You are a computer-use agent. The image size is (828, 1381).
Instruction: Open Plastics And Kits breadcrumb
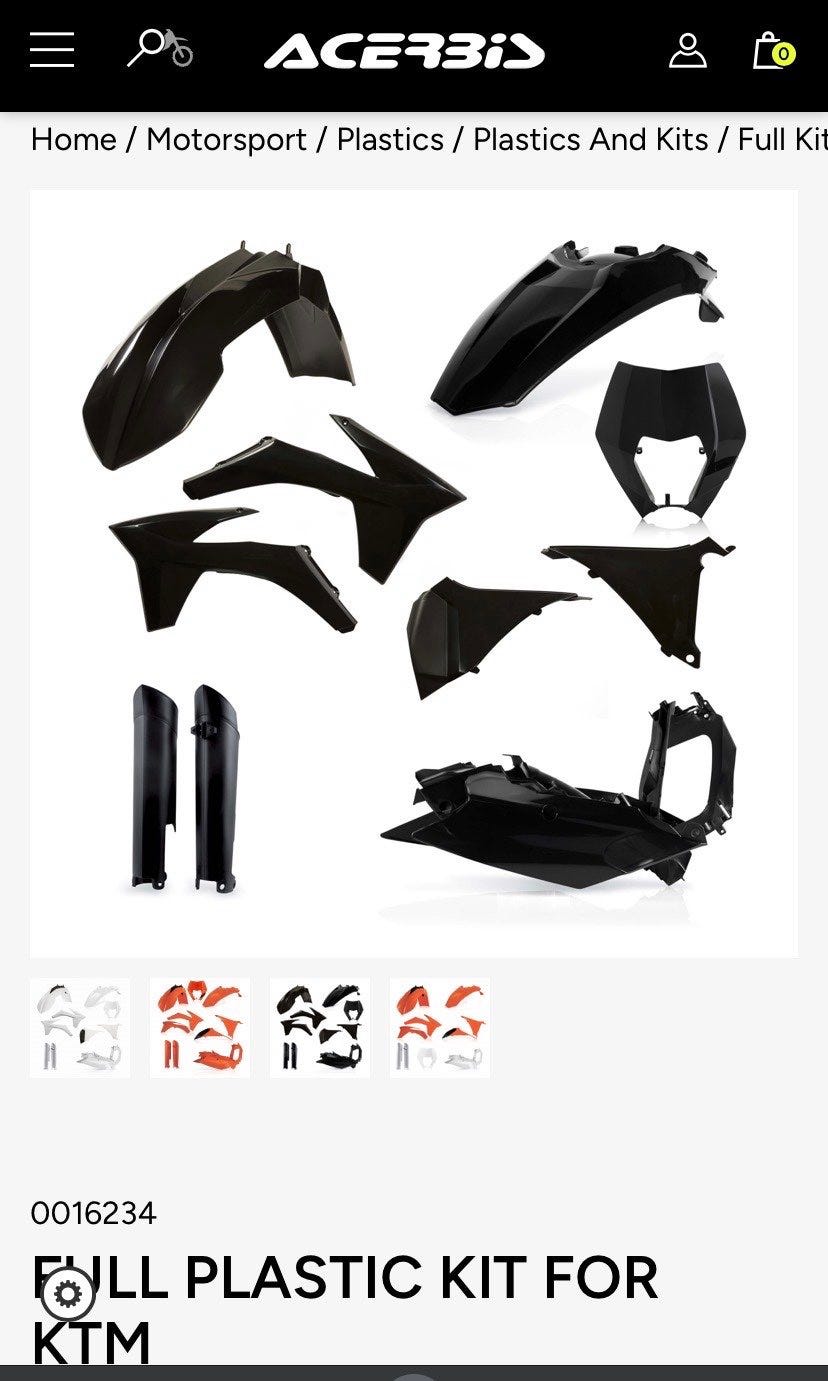point(591,140)
